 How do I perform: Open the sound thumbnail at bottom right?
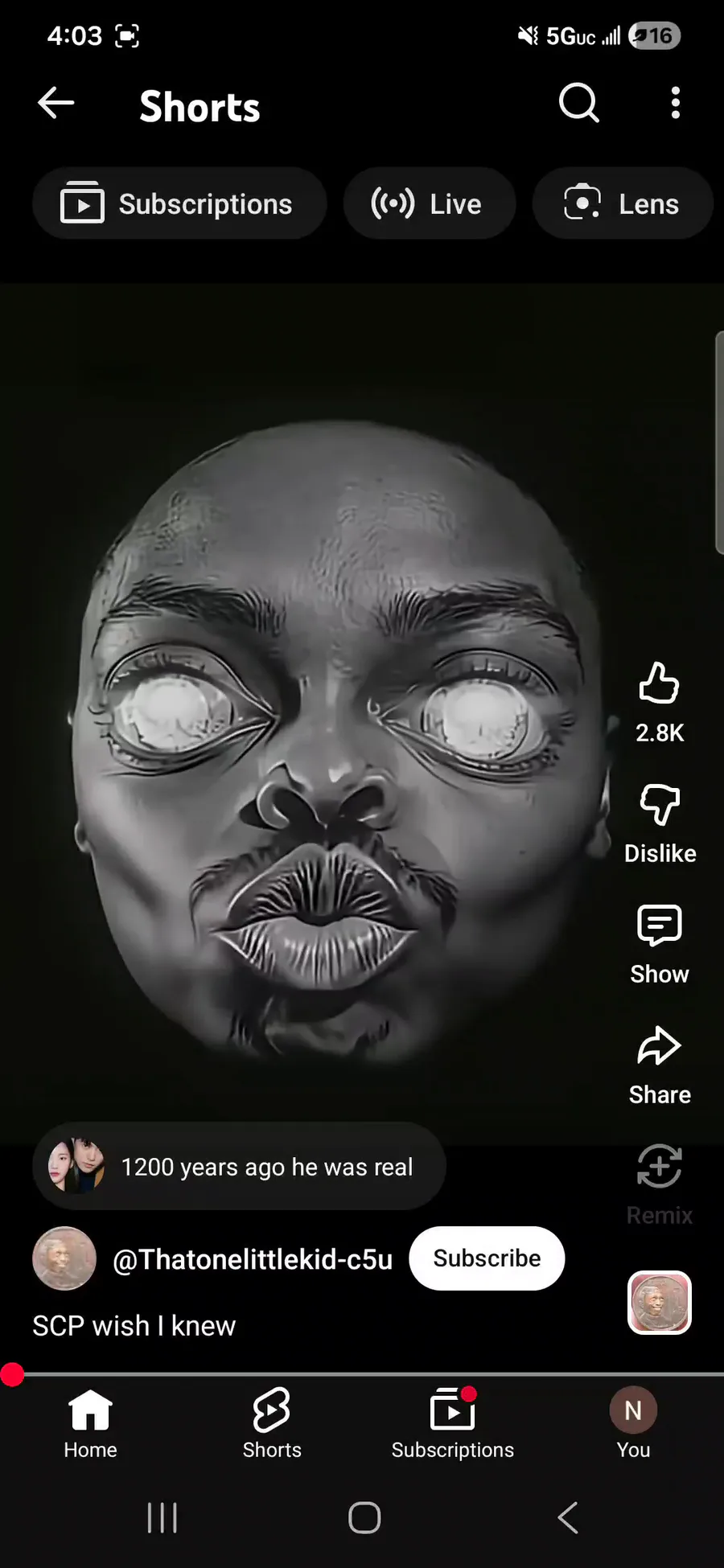660,1303
